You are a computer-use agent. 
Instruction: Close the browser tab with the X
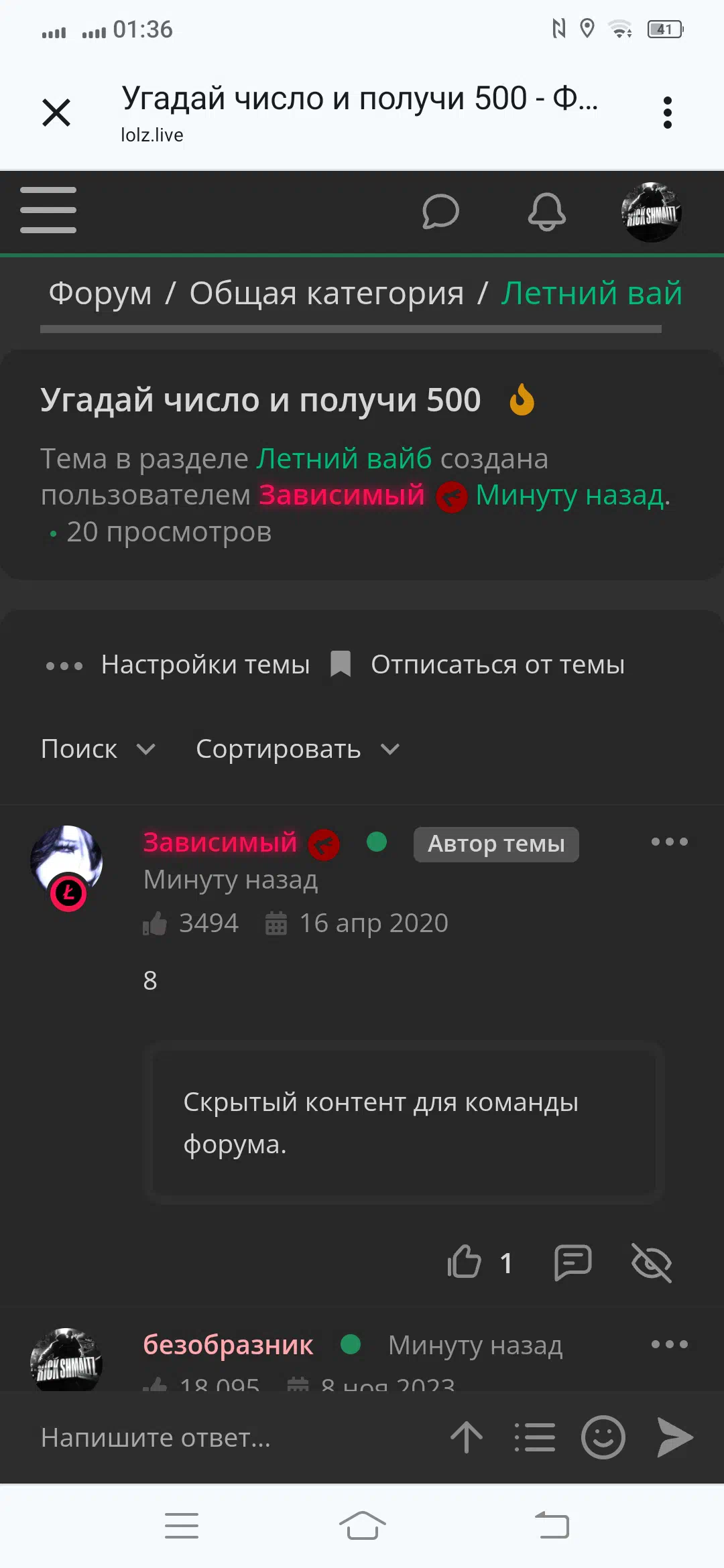click(56, 112)
